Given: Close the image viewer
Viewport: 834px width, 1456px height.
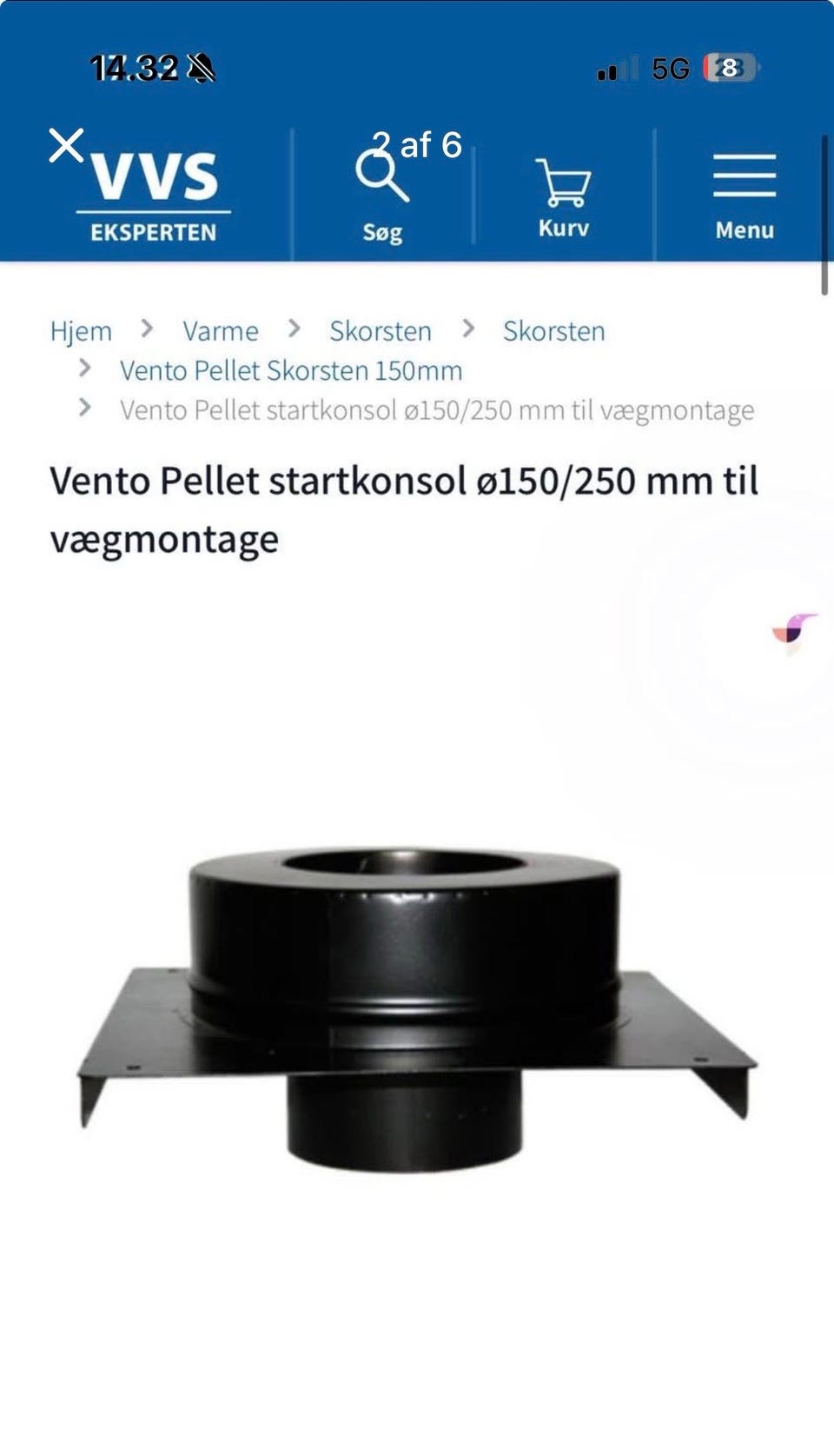Looking at the screenshot, I should tap(66, 145).
